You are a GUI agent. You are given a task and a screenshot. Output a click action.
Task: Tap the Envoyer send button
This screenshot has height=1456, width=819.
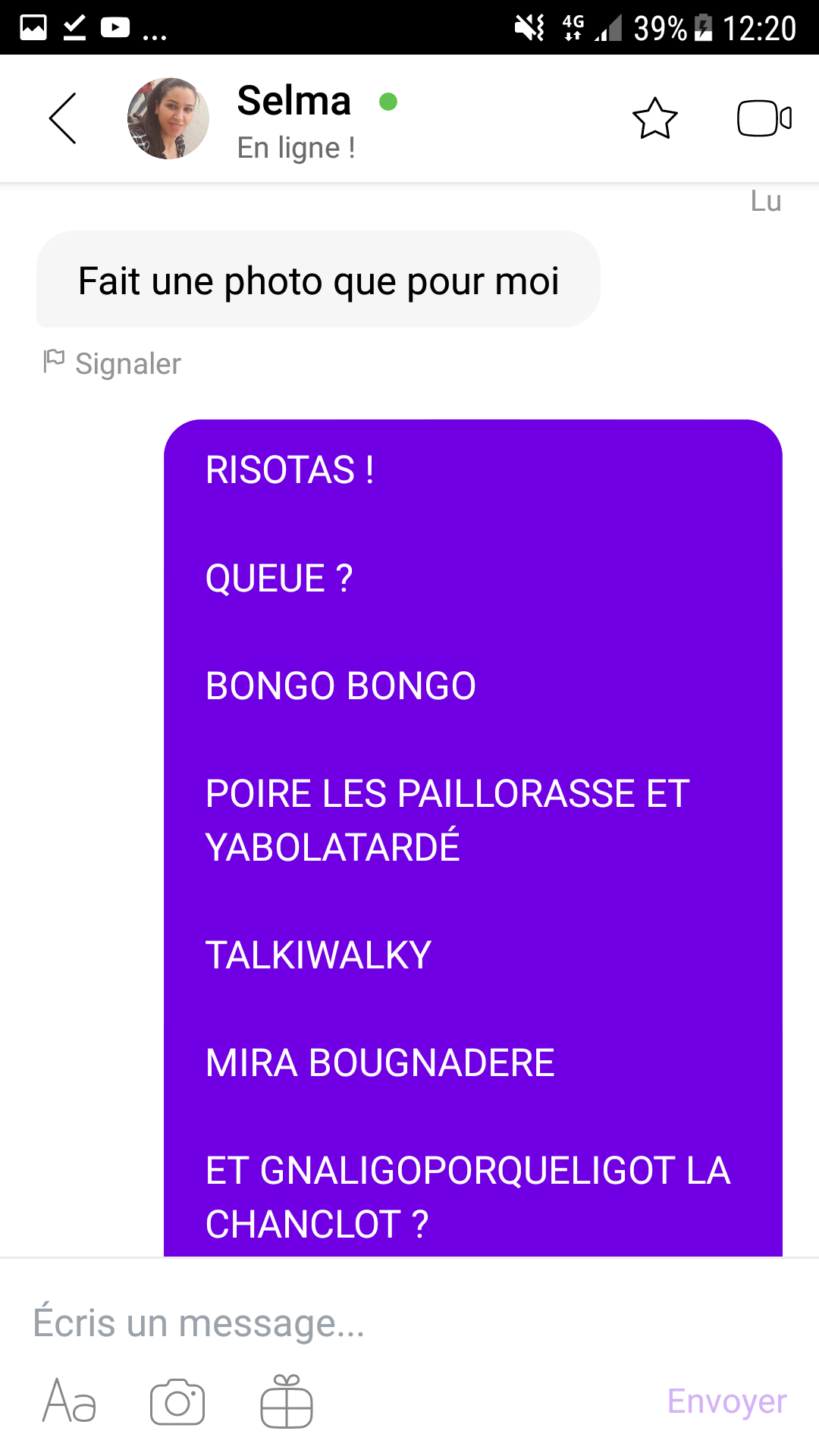coord(726,1401)
